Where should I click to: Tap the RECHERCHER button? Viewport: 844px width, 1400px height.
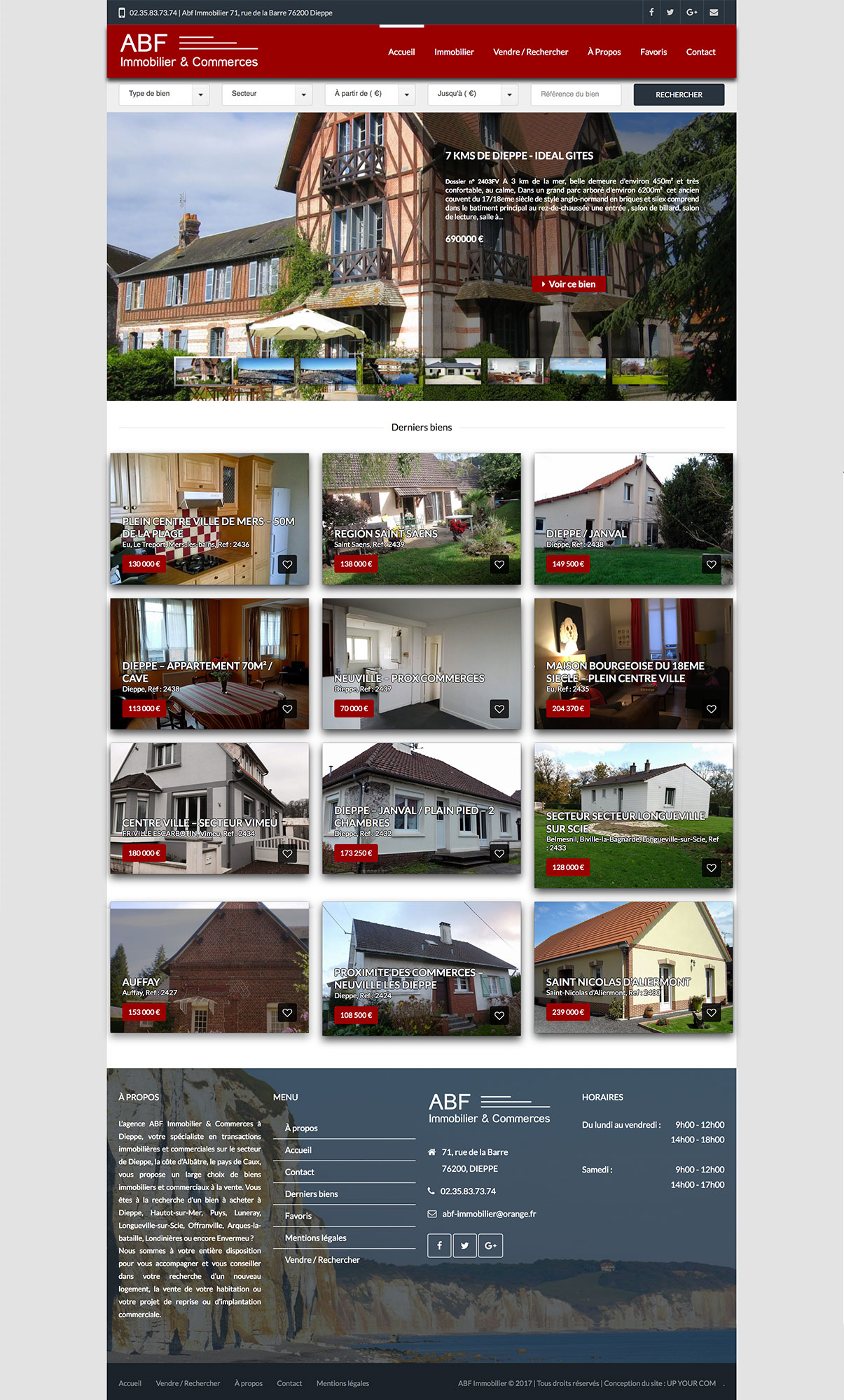coord(679,94)
